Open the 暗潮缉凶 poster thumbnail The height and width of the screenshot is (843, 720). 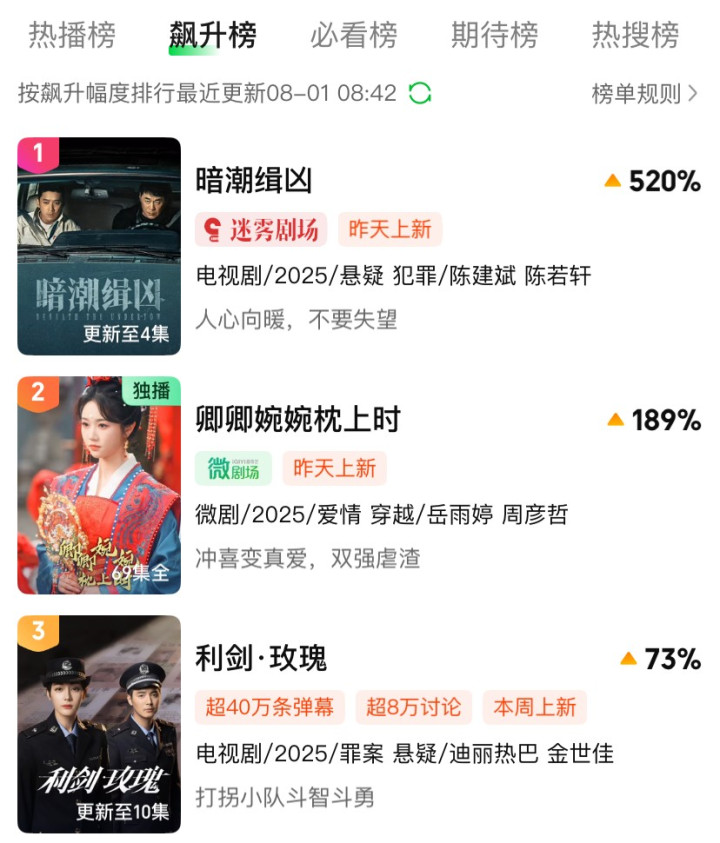[99, 246]
